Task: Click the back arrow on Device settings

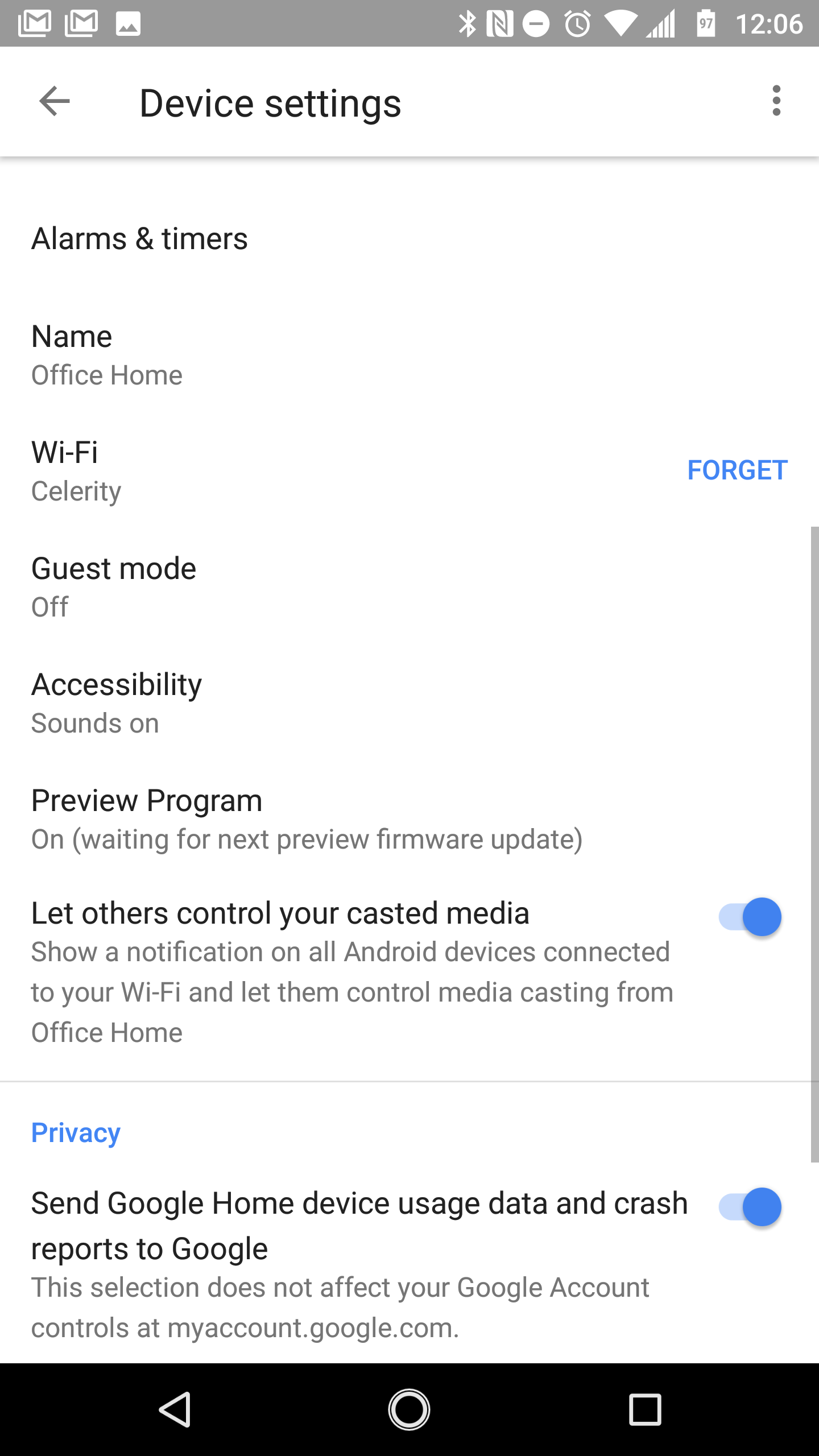Action: pos(54,101)
